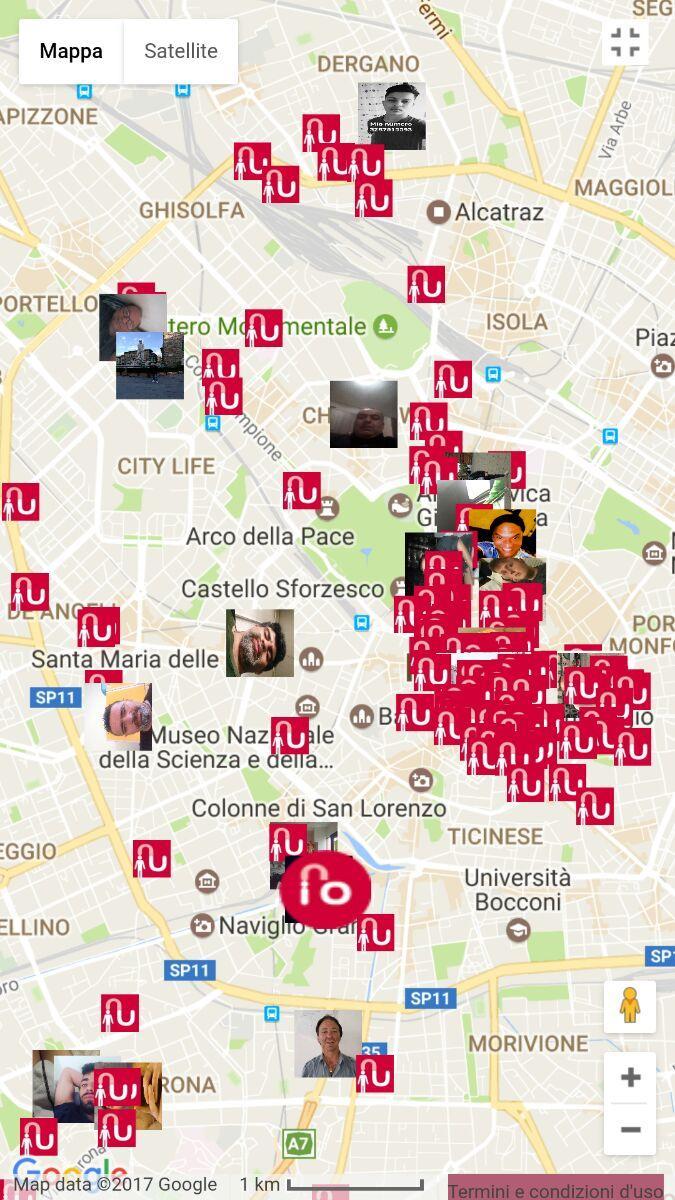675x1200 pixels.
Task: Open the large round red marker
Action: [x=325, y=888]
